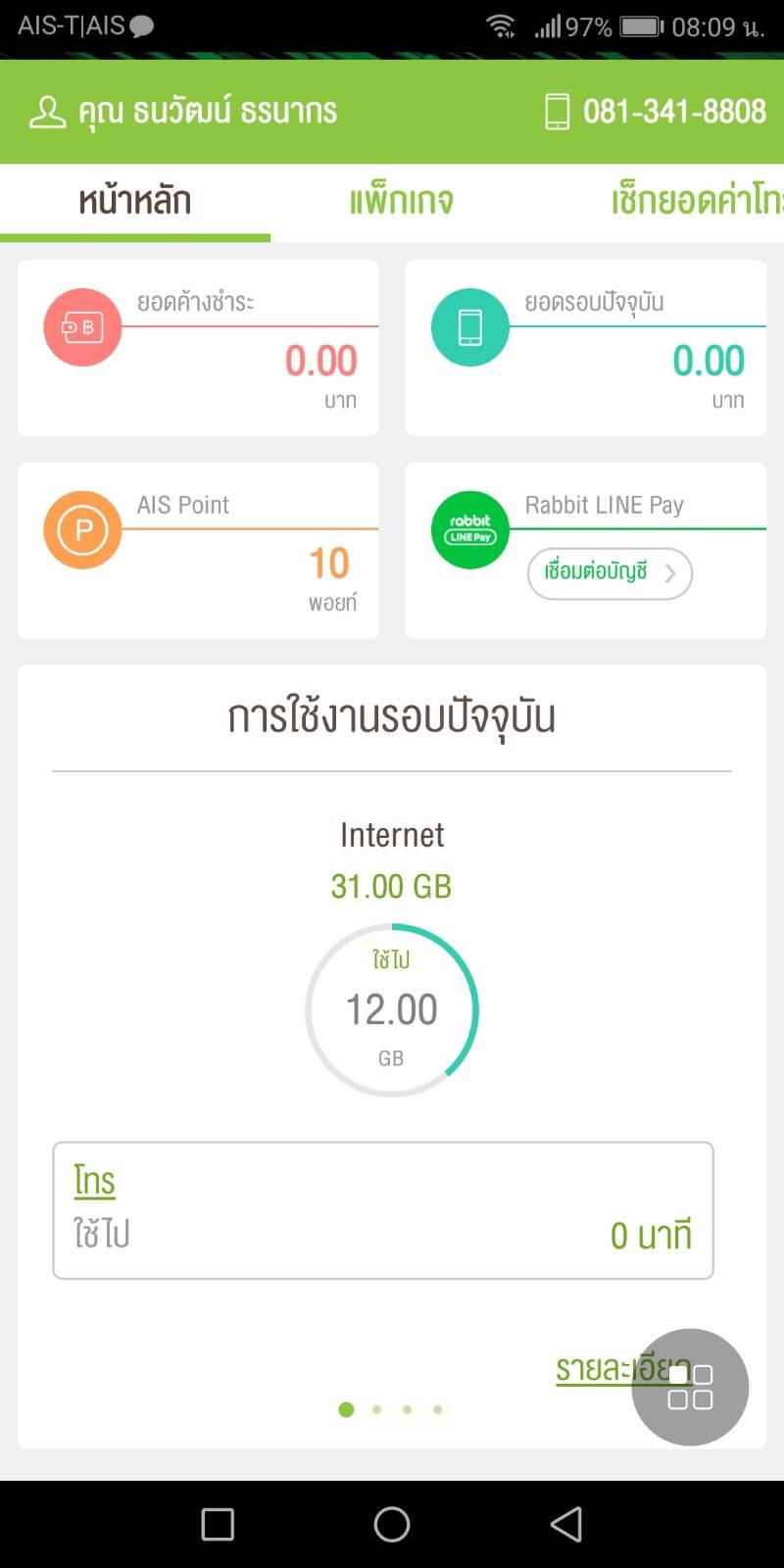This screenshot has height=1568, width=784.
Task: Select the หน้าหลัก tab
Action: click(x=135, y=201)
